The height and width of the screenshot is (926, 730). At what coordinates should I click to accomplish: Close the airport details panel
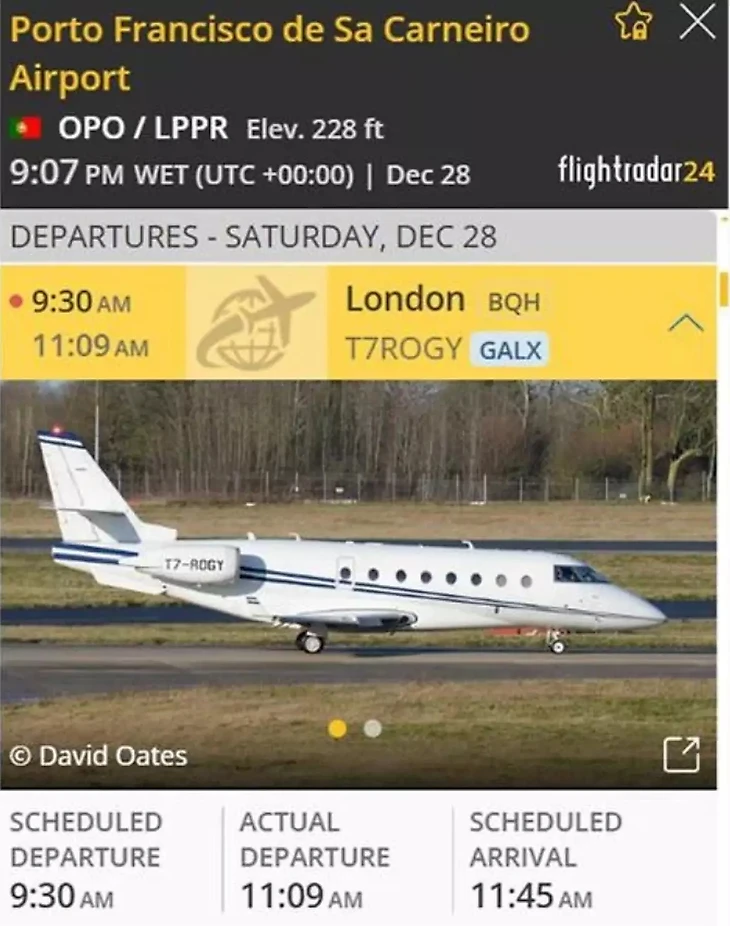[x=697, y=21]
